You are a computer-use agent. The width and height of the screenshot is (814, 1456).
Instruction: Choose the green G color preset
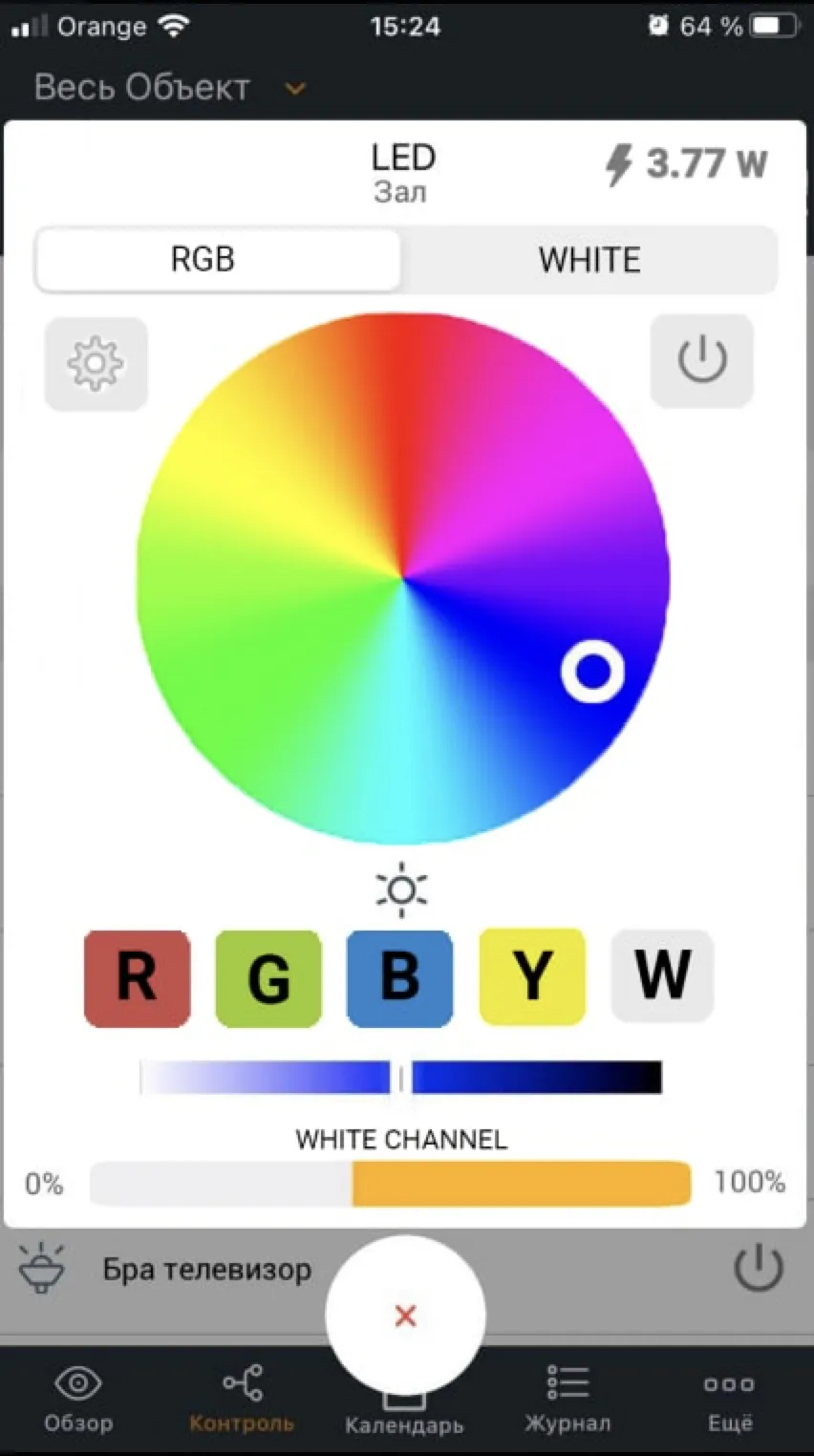[268, 978]
